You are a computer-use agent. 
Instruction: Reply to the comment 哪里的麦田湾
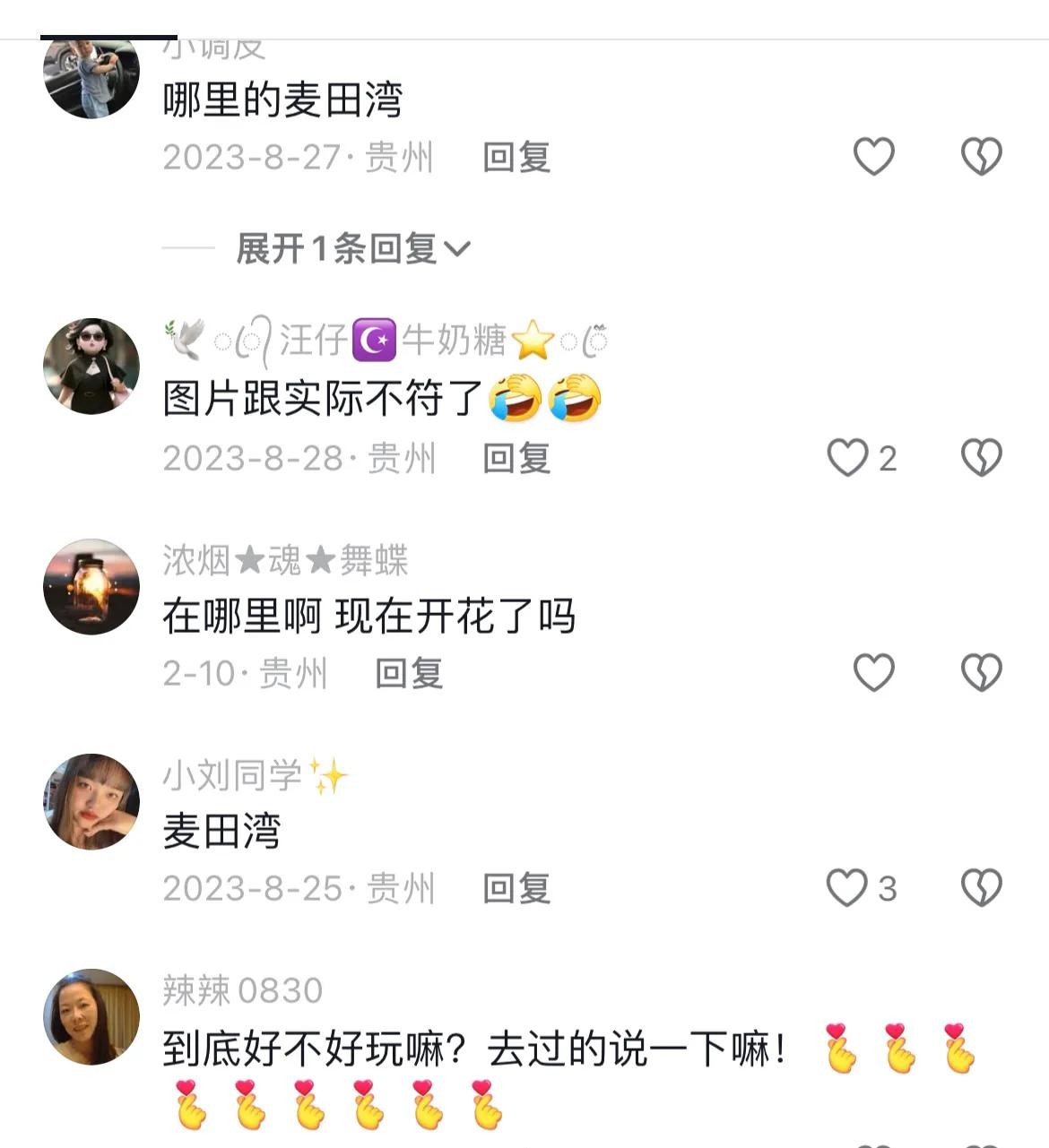click(516, 158)
